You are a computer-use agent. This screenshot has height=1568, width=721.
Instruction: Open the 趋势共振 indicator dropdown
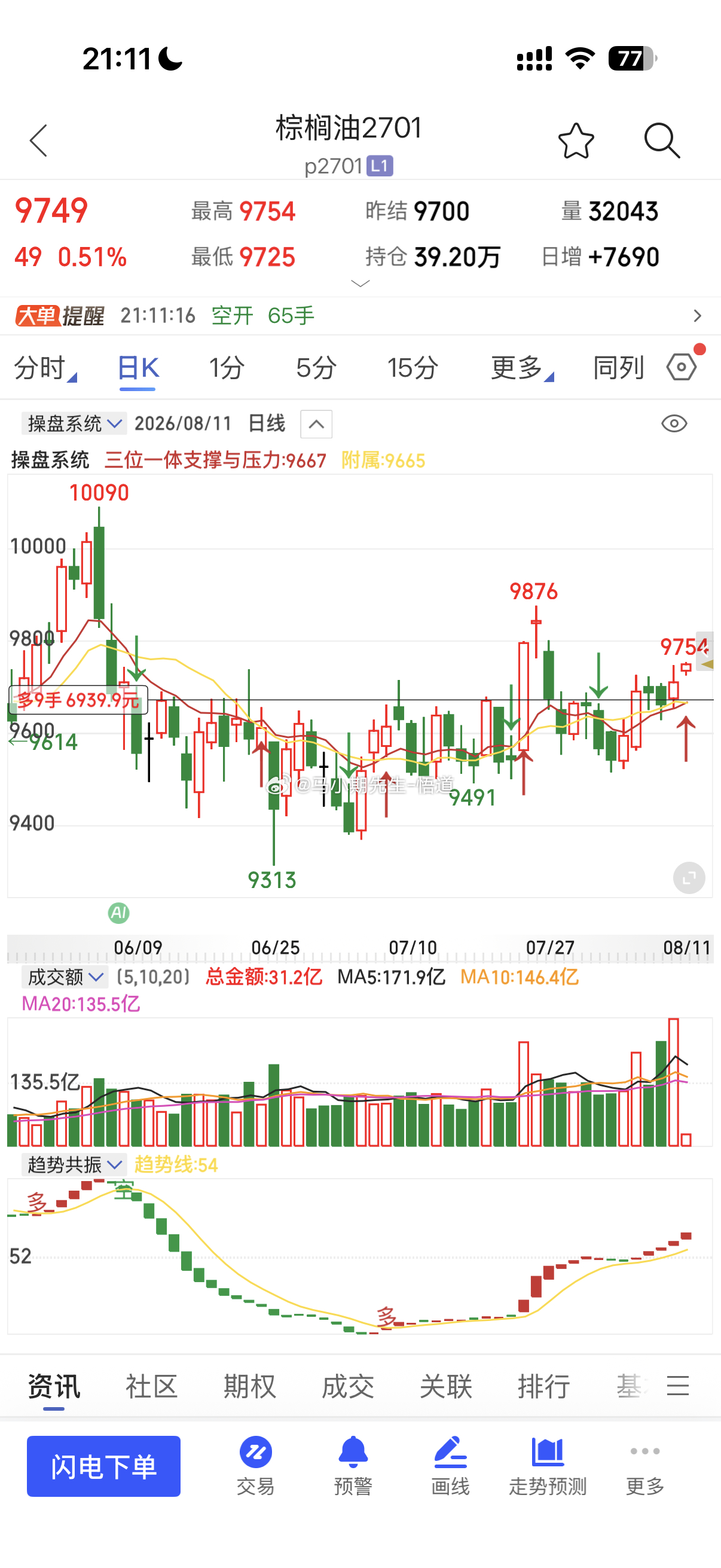(74, 1164)
